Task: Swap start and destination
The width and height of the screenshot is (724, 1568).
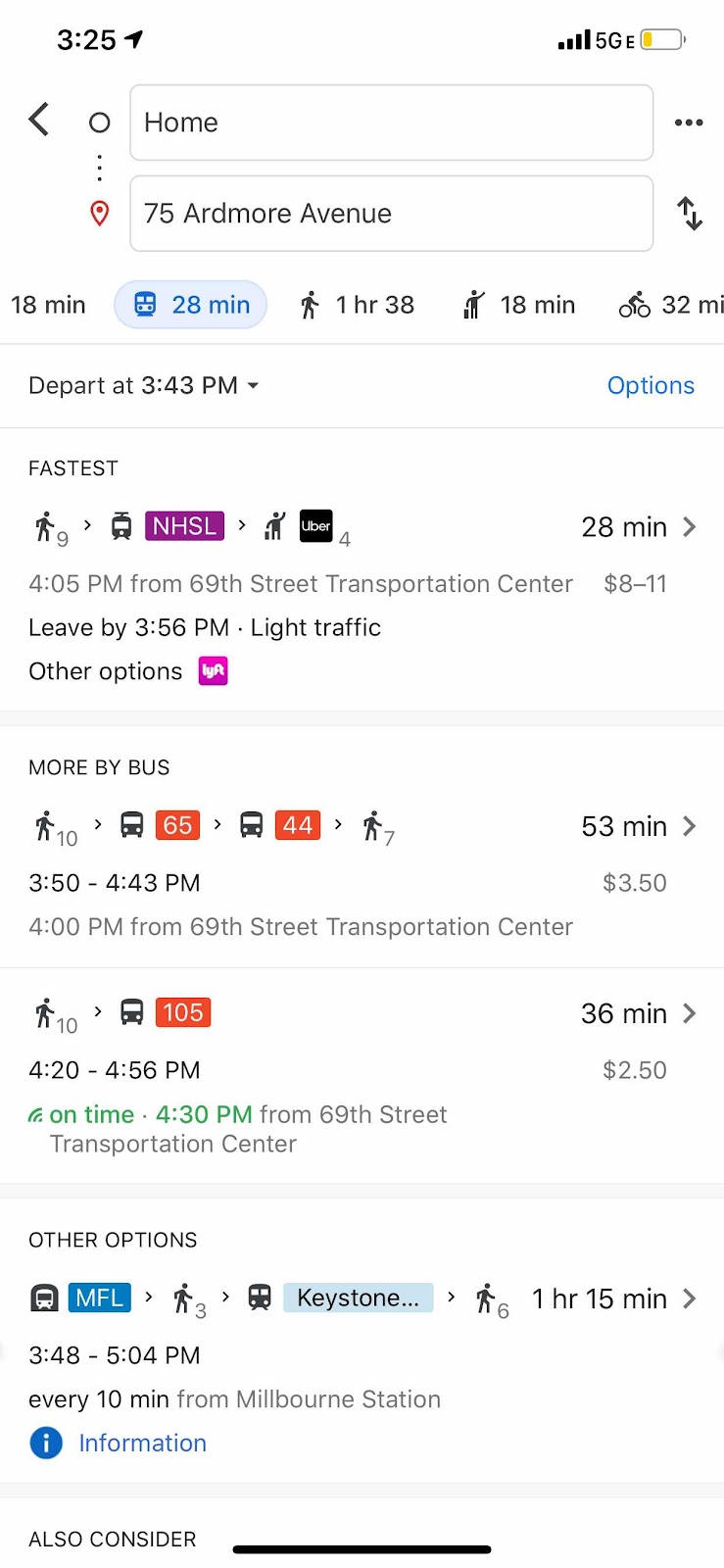Action: [x=690, y=214]
